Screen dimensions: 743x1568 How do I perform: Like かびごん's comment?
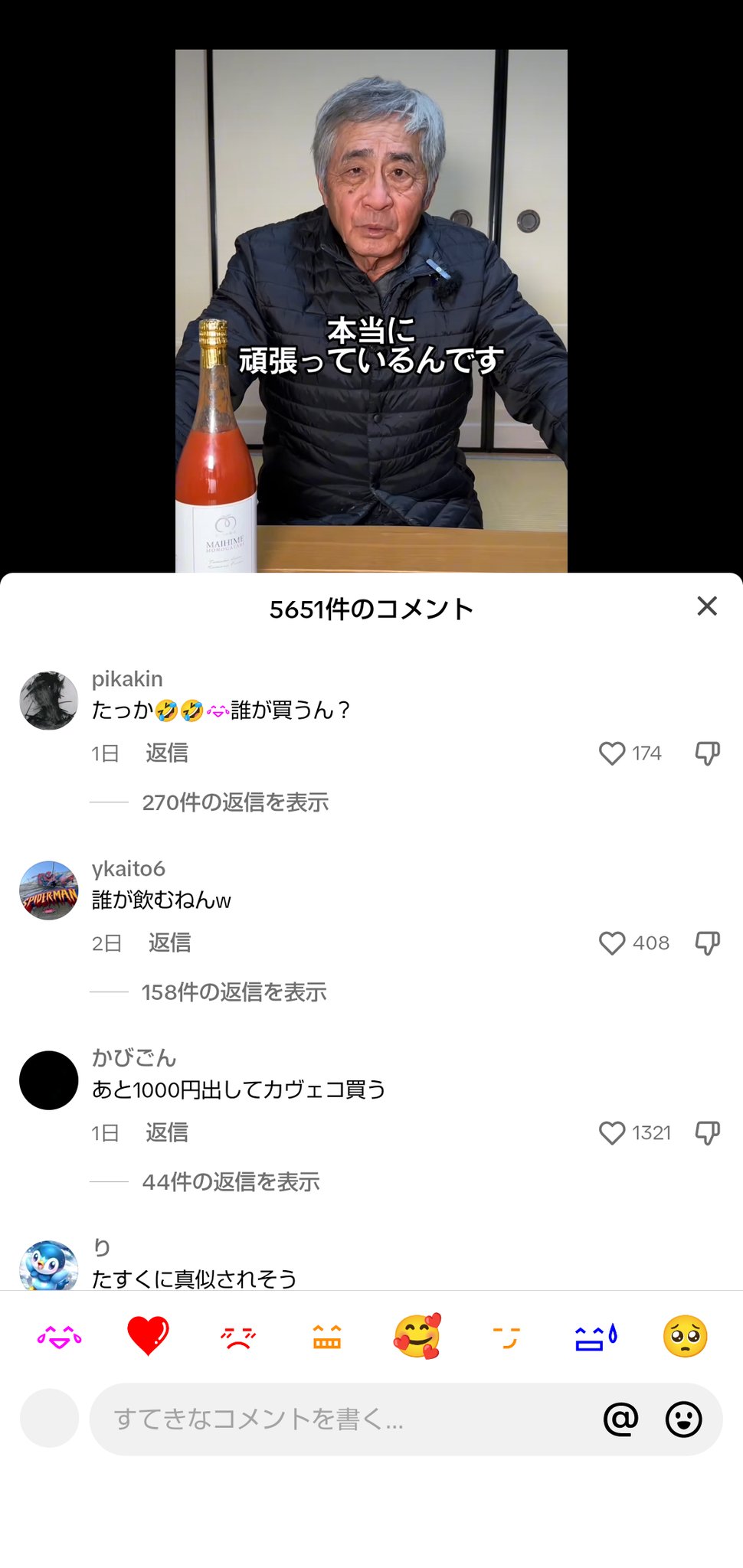pyautogui.click(x=612, y=1133)
